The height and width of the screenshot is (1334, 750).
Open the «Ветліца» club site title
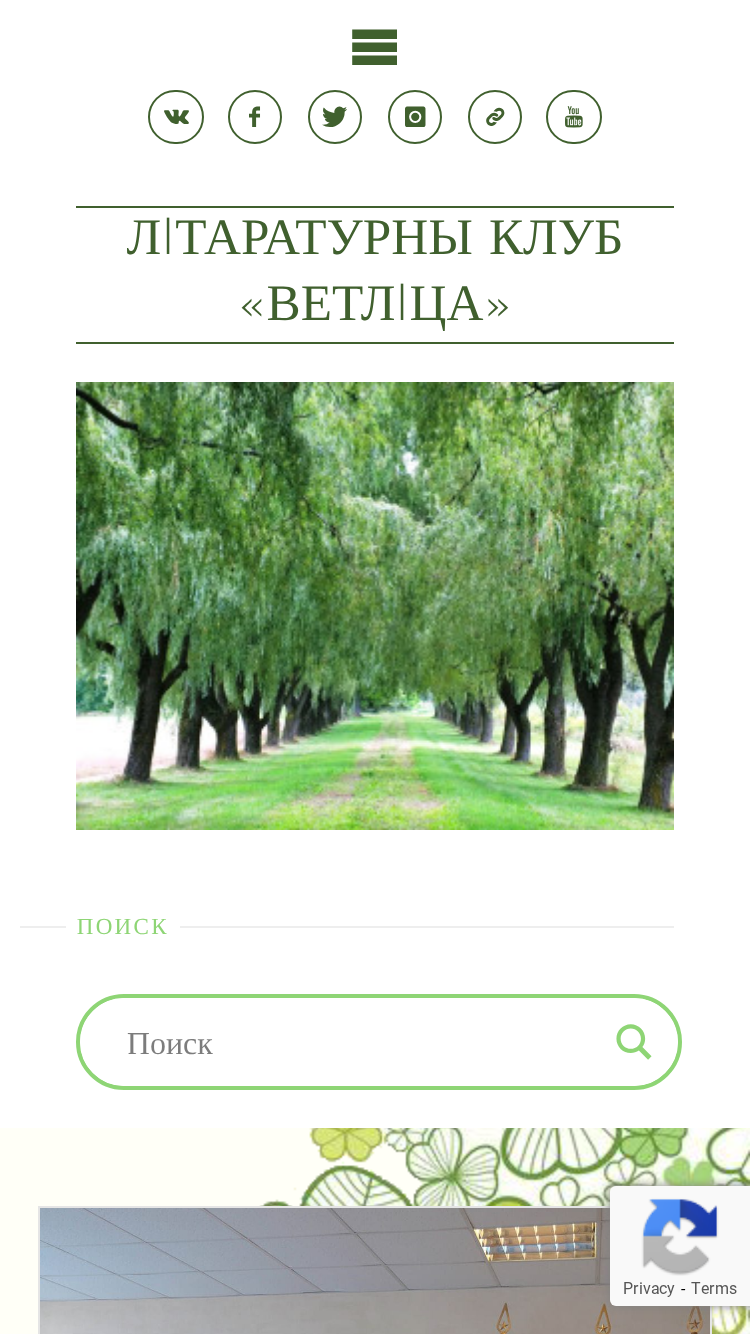(375, 271)
